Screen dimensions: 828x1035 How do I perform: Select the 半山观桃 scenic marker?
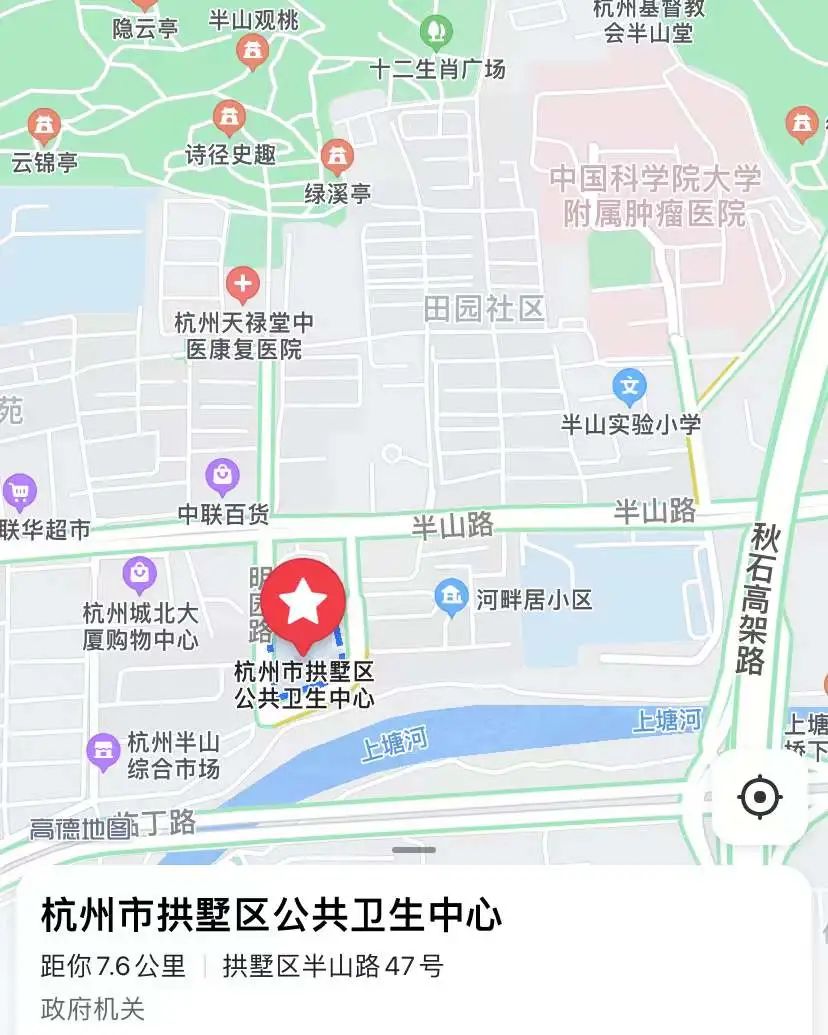[x=253, y=49]
